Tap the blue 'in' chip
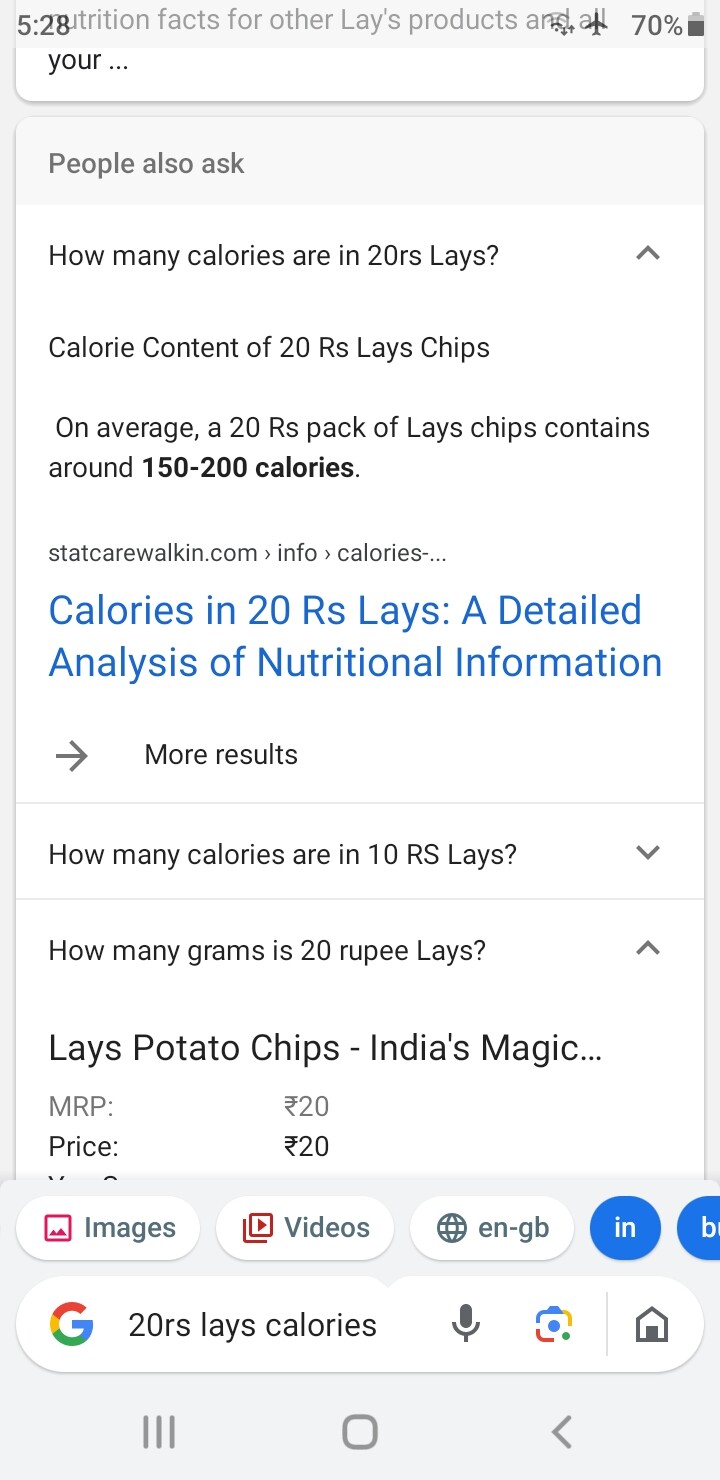This screenshot has height=1480, width=720. [x=625, y=1228]
